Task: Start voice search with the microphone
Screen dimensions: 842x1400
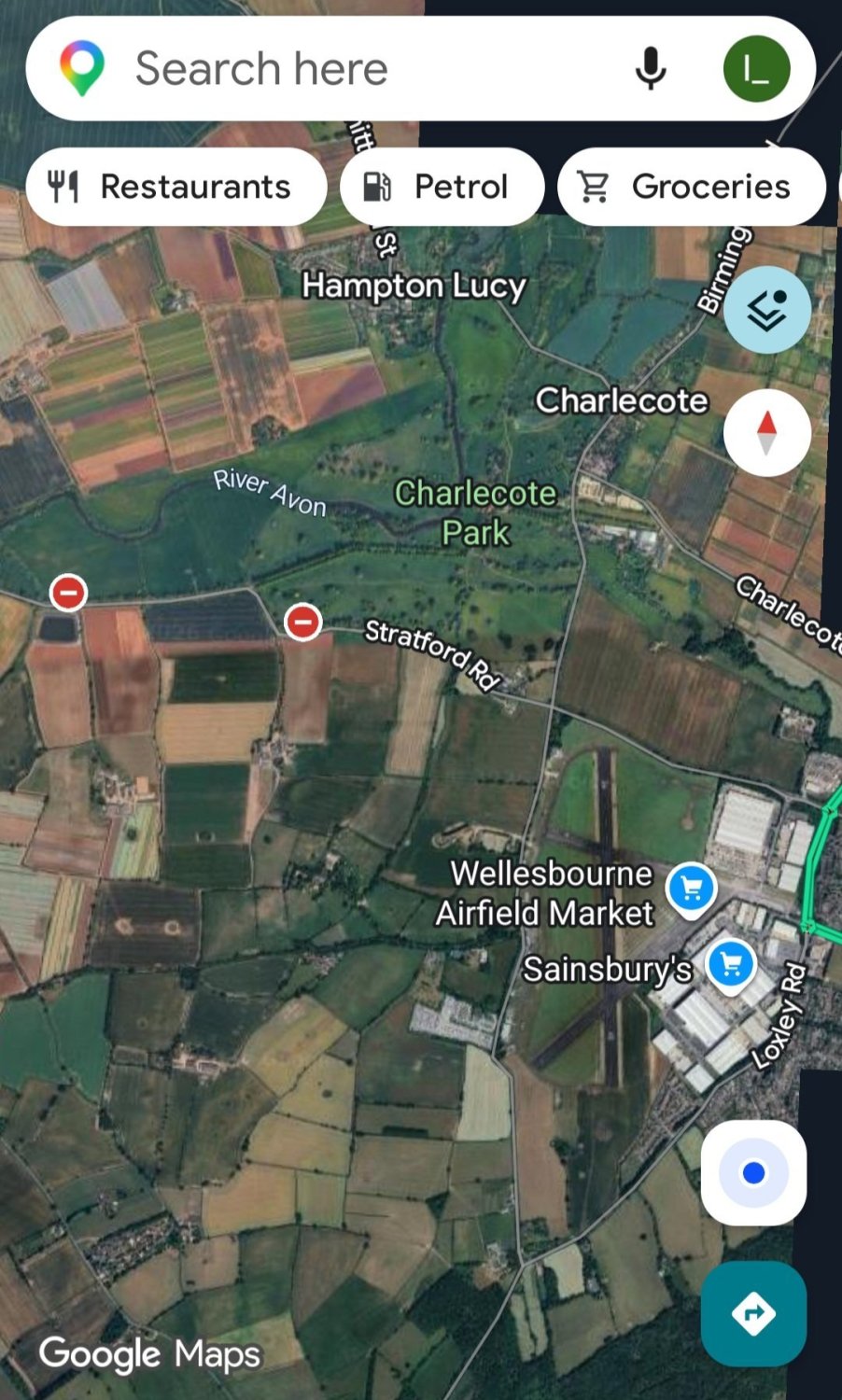Action: pos(651,69)
